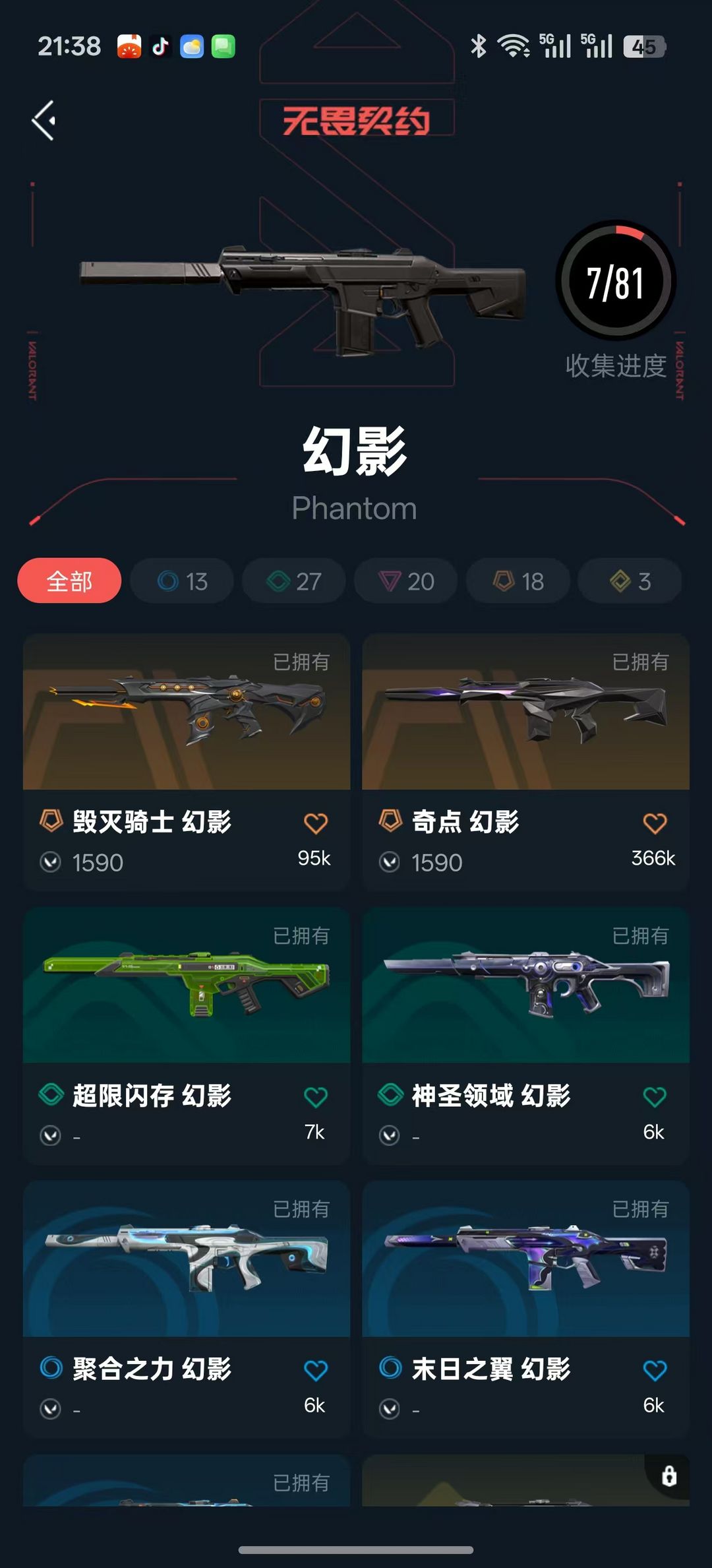Image resolution: width=712 pixels, height=1568 pixels.
Task: Like the 超限闪存 幻影 skin
Action: pos(316,1097)
